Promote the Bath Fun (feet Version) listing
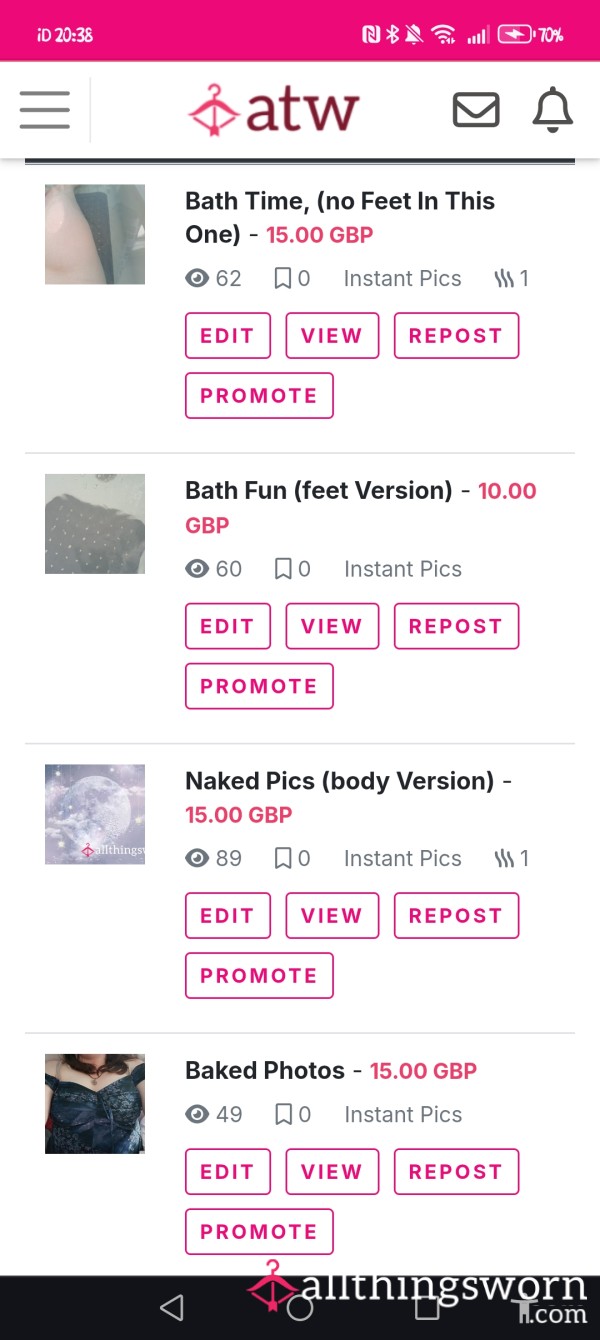 [x=259, y=686]
